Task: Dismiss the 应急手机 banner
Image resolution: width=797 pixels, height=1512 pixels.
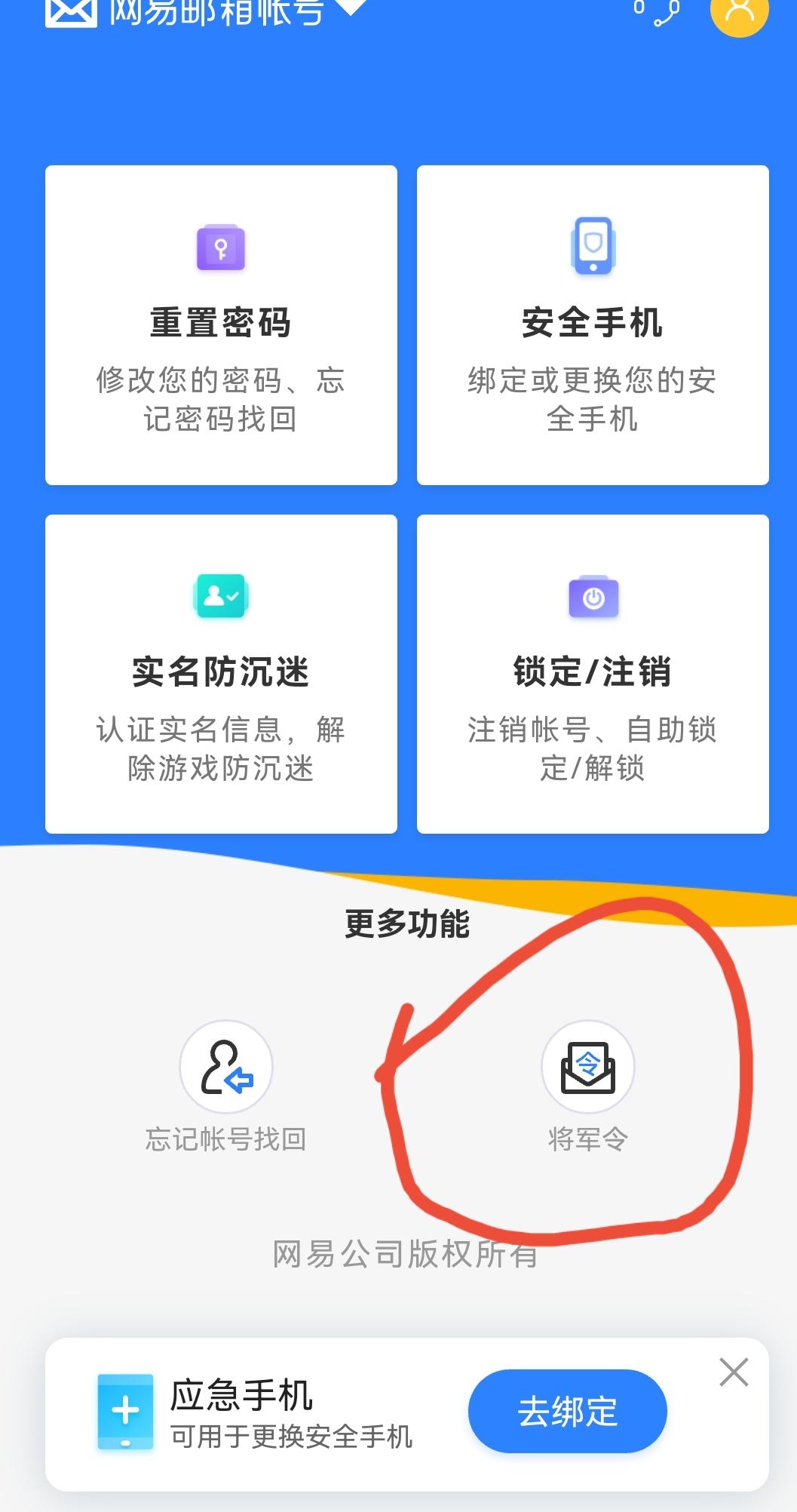Action: [733, 1372]
